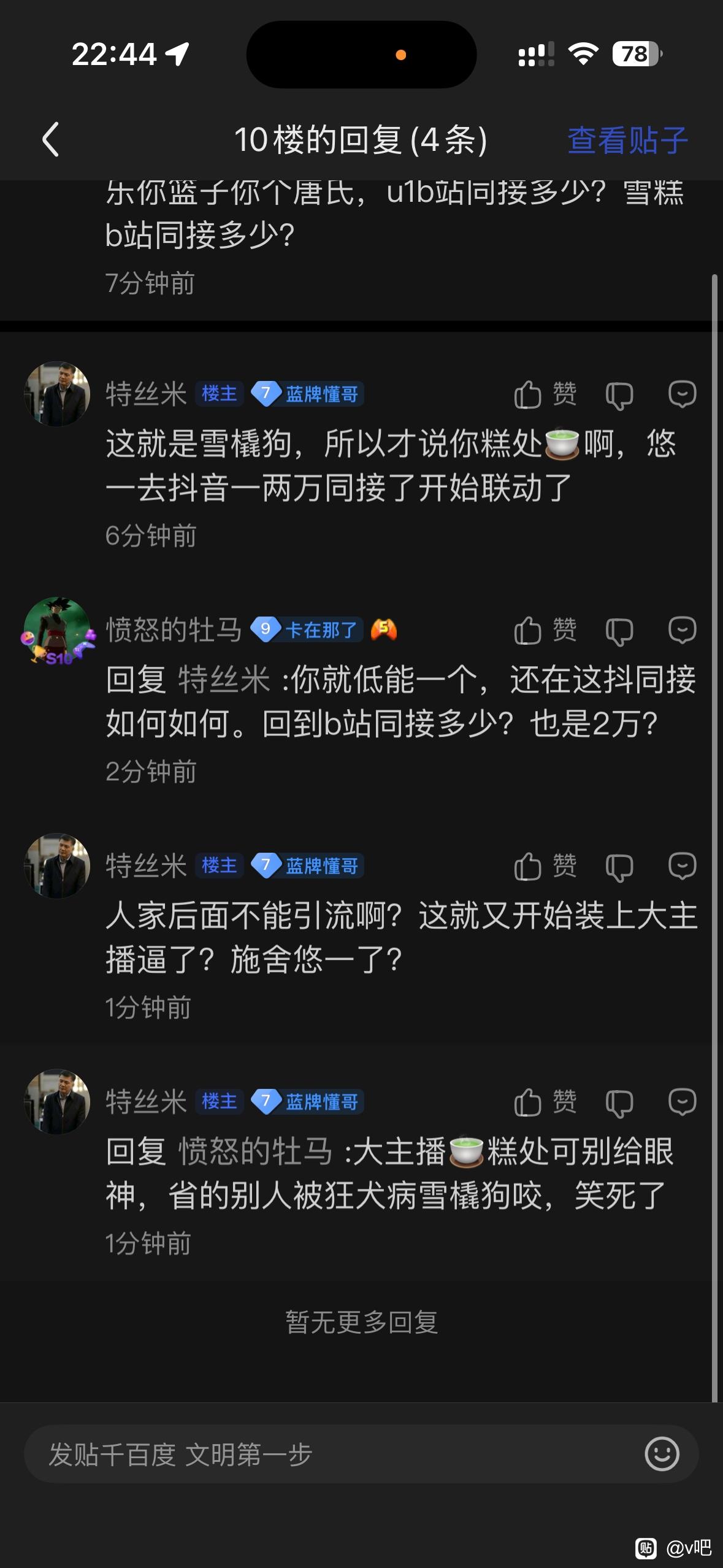
Task: Open the emoji picker in reply box
Action: (x=662, y=1454)
